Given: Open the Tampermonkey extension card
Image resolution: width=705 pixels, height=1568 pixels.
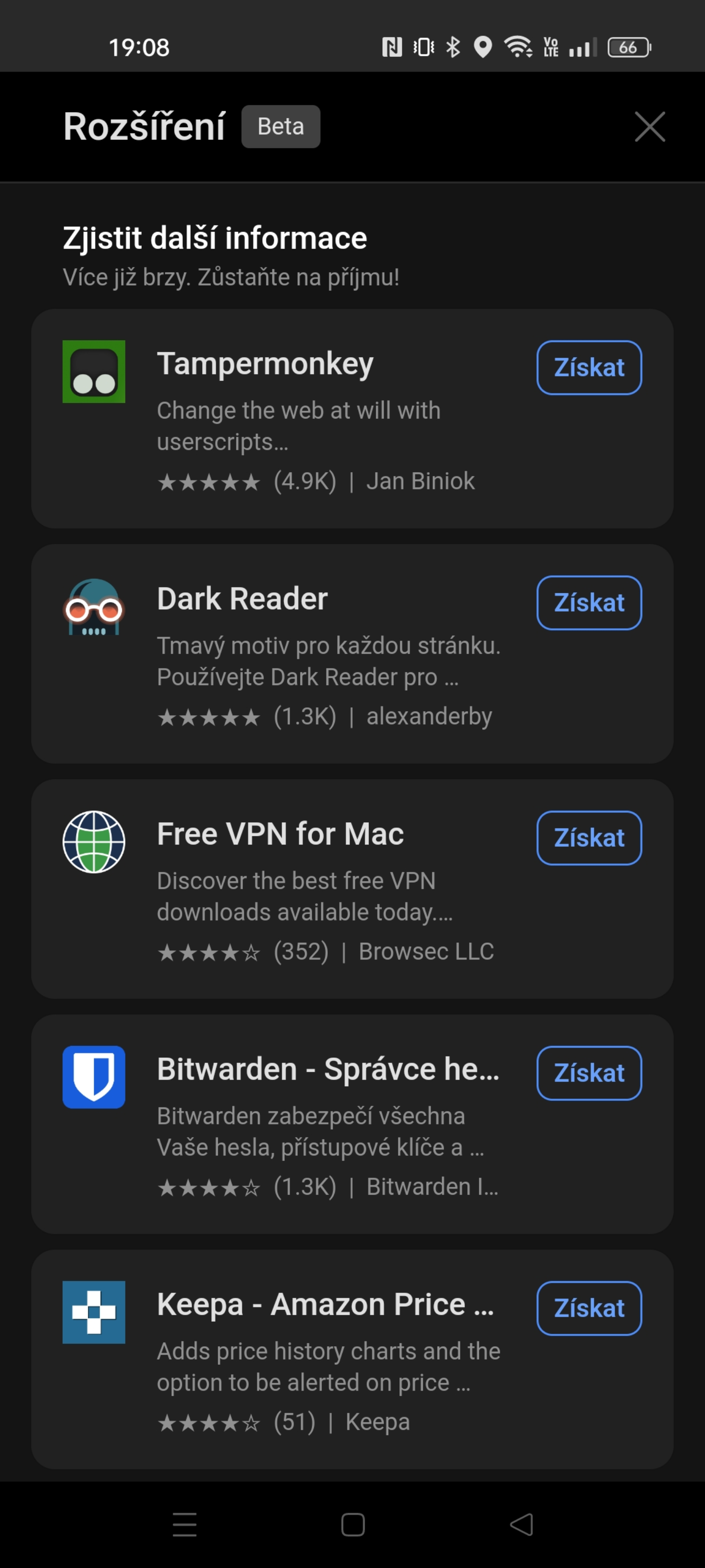Looking at the screenshot, I should [x=352, y=419].
